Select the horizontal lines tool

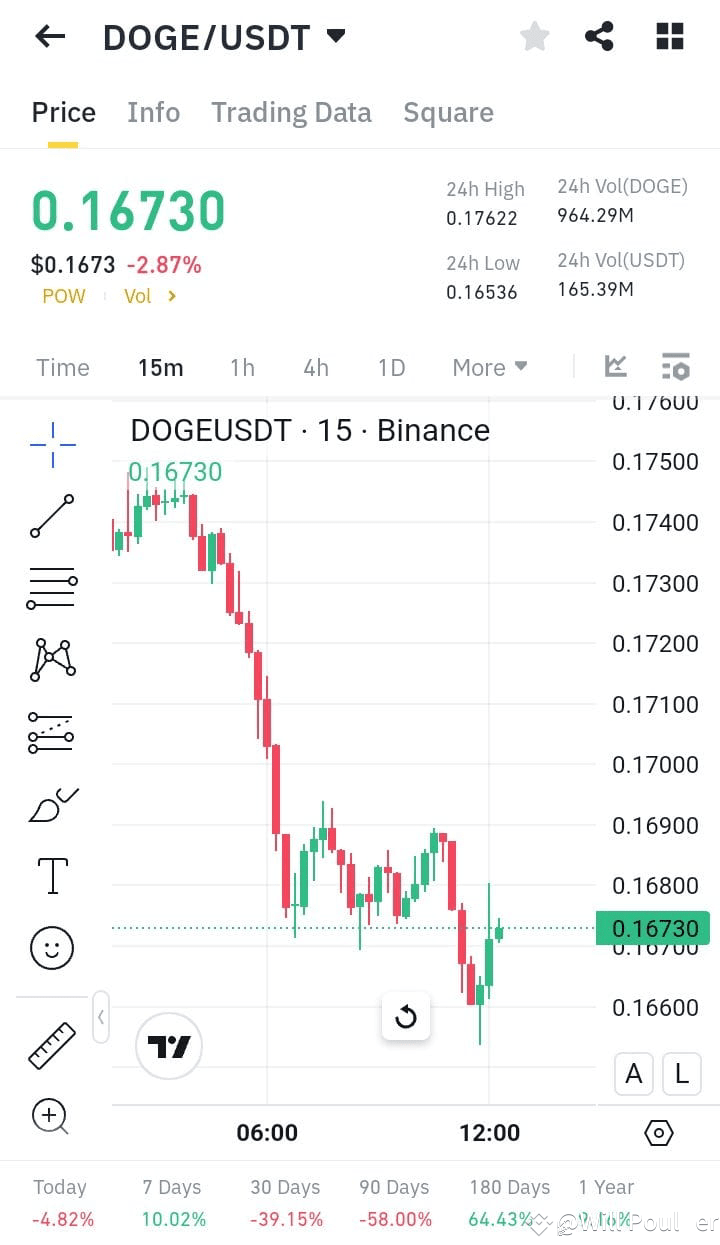point(50,587)
